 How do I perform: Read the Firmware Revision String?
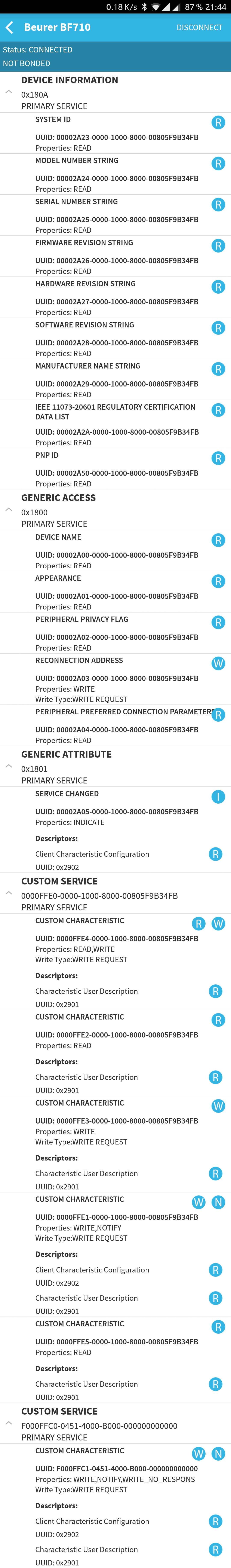click(218, 246)
